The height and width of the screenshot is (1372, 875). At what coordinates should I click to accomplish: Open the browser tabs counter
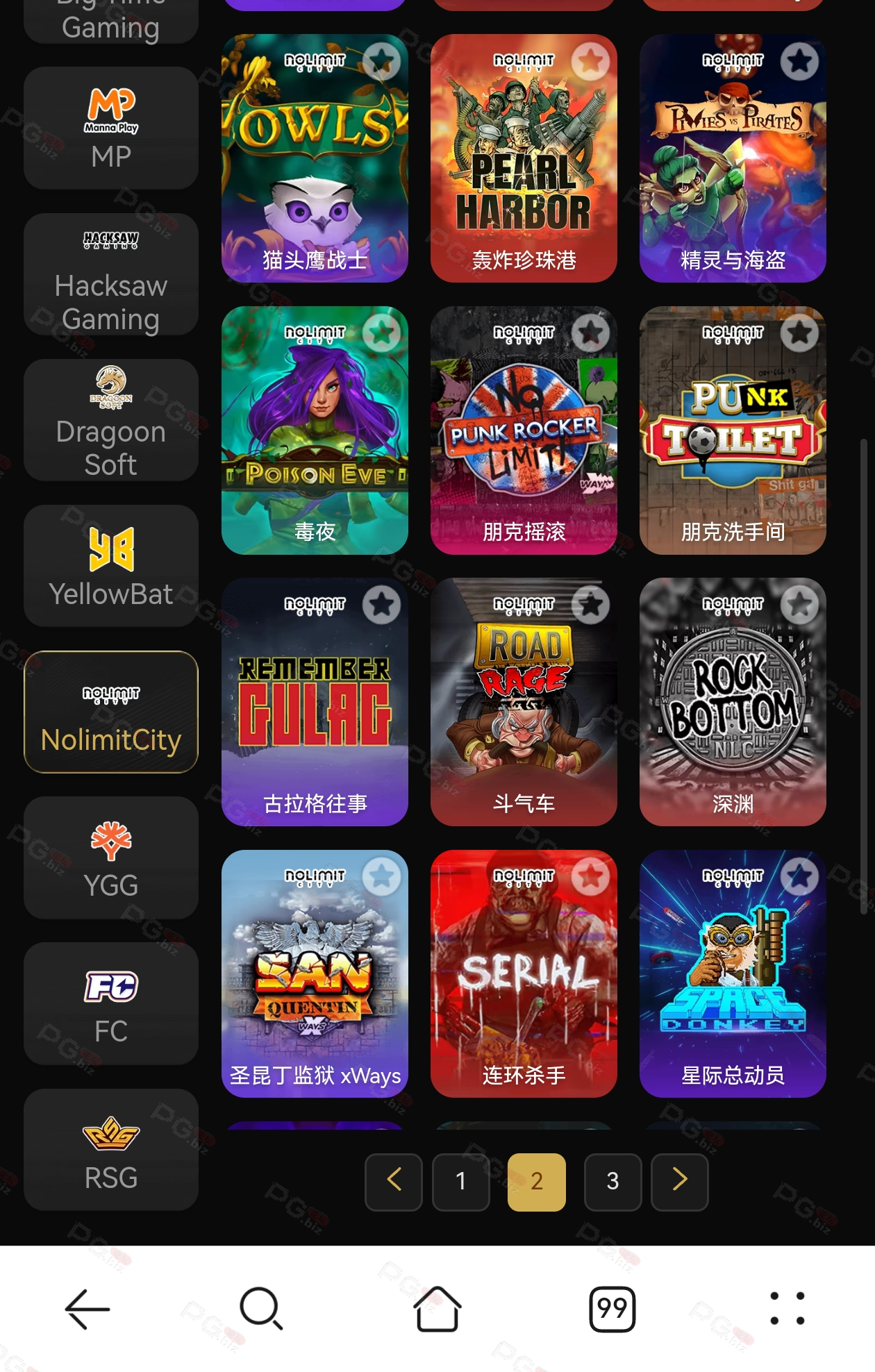point(612,1309)
